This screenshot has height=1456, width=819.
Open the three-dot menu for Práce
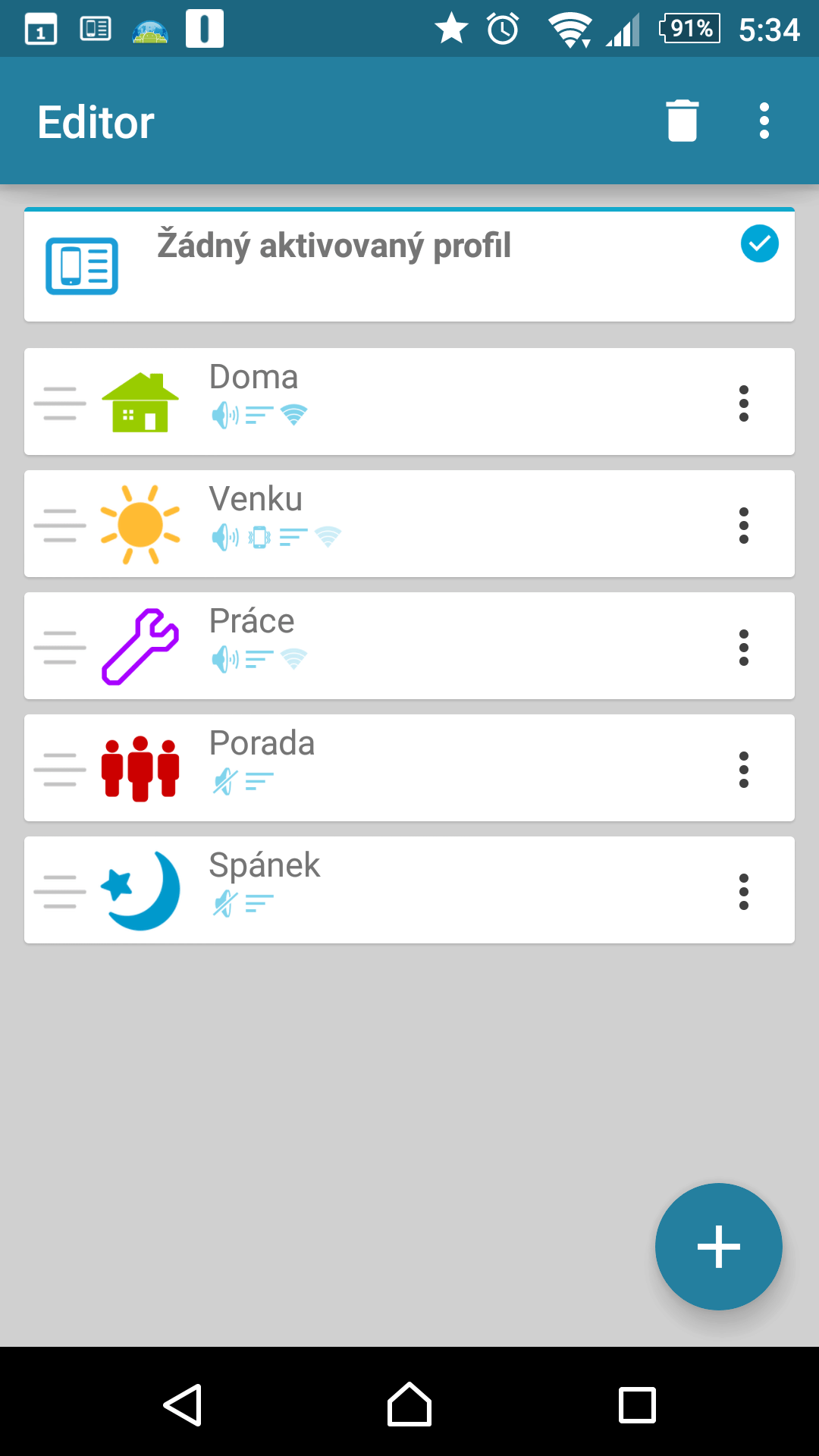743,647
